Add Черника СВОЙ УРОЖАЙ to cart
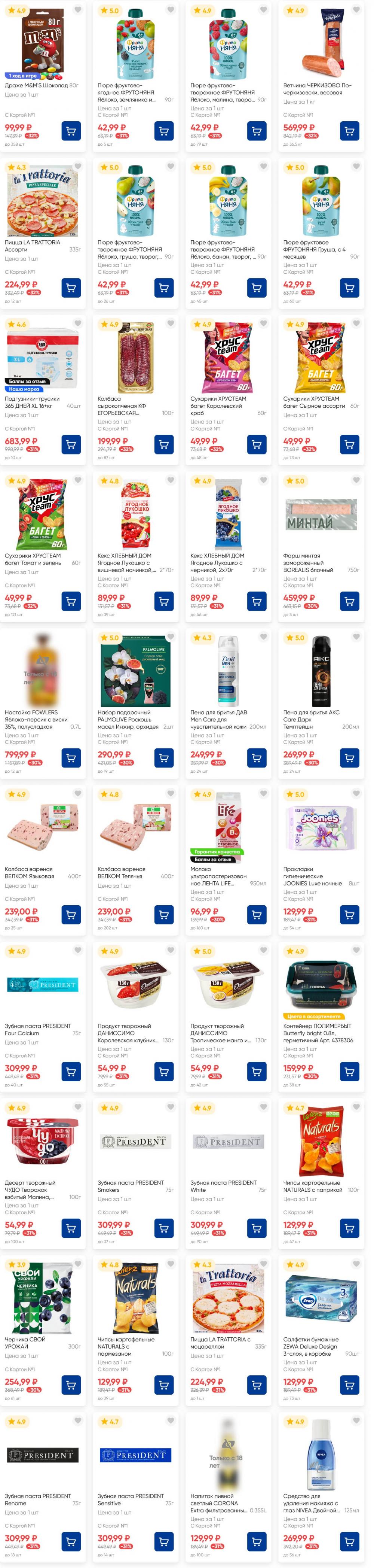This screenshot has height=1568, width=374. pos(71,1385)
